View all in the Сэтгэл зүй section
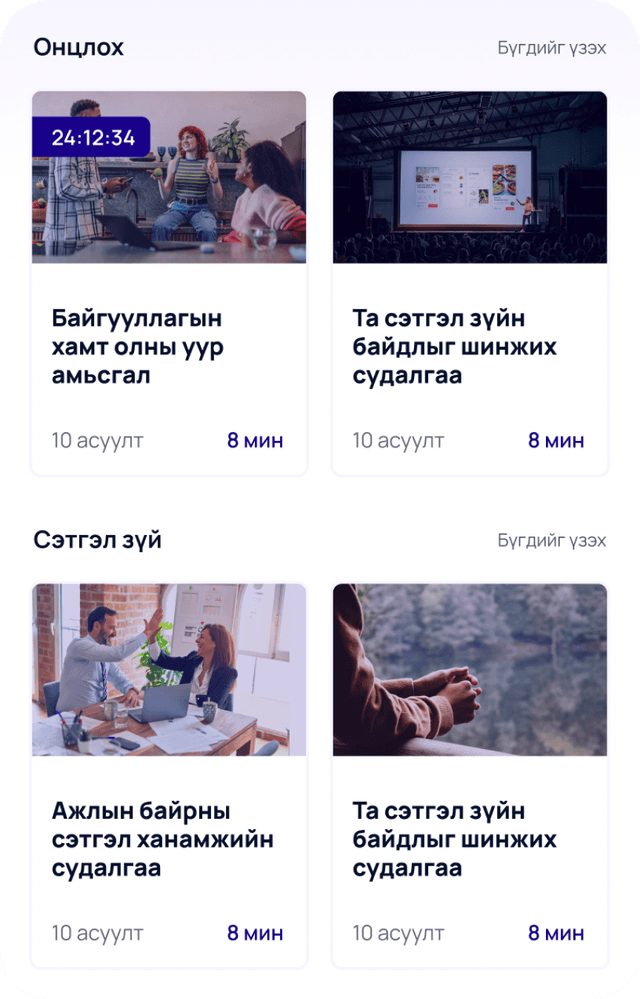 coord(551,540)
